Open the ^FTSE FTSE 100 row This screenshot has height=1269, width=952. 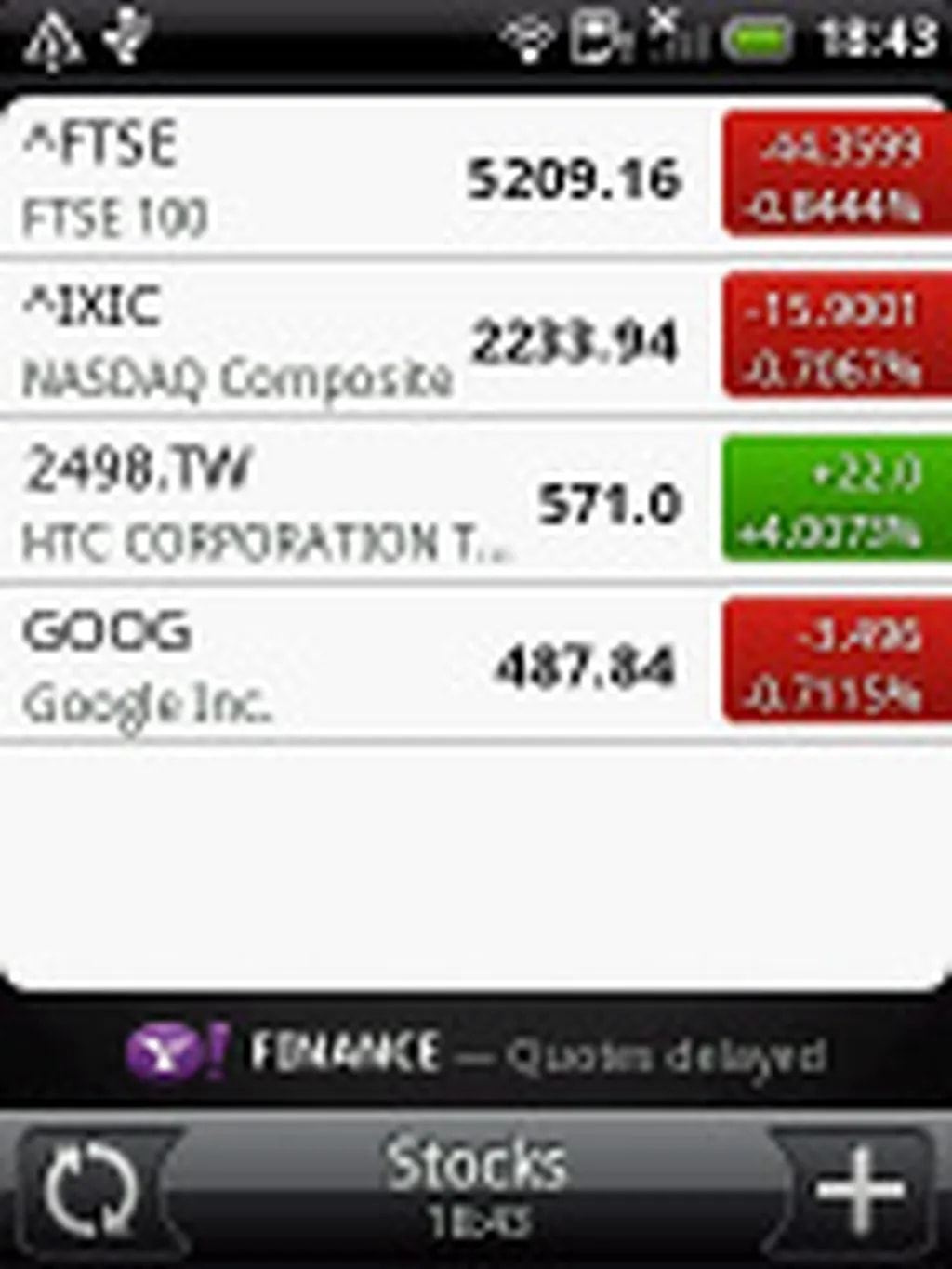(353, 177)
